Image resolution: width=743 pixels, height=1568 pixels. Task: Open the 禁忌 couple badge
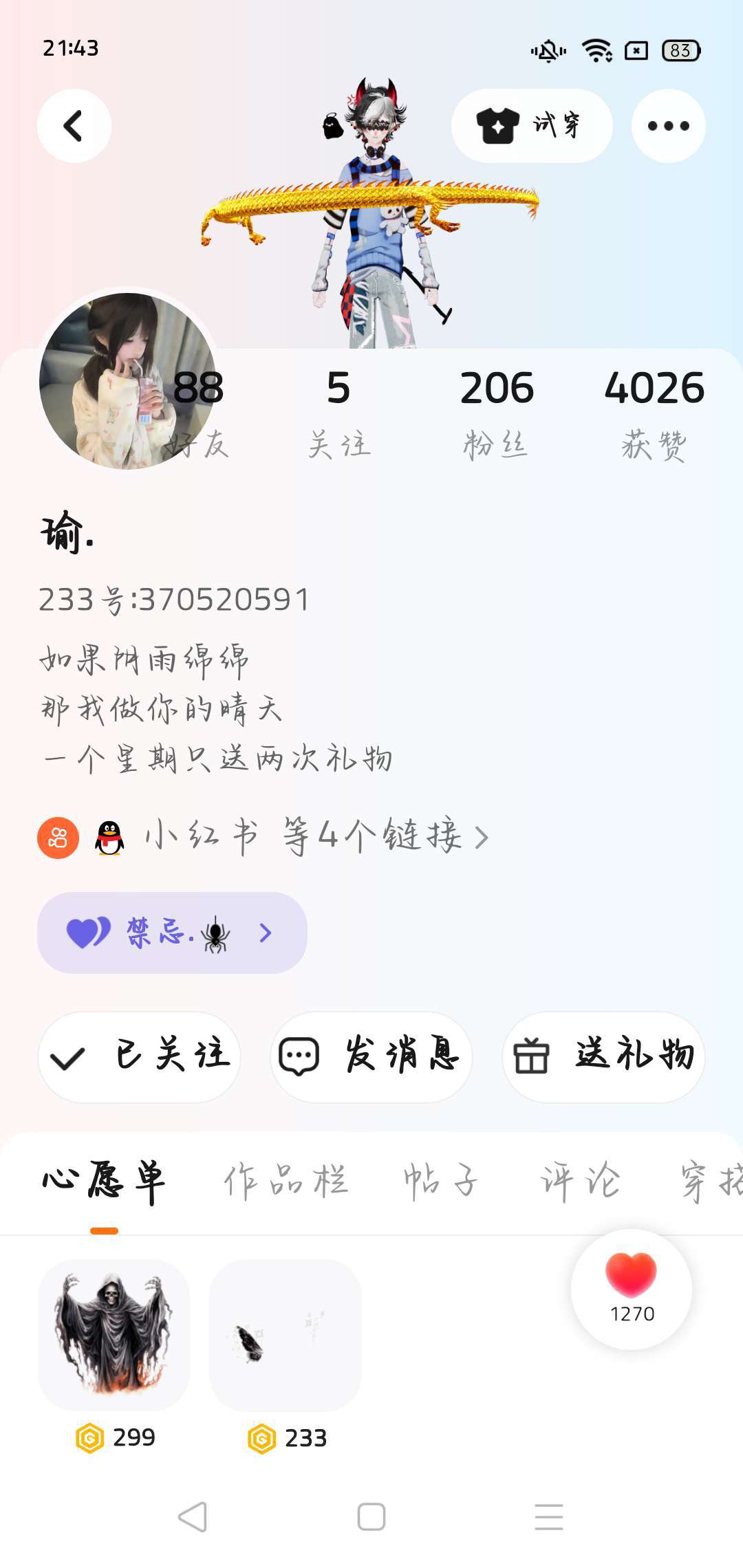pyautogui.click(x=172, y=933)
